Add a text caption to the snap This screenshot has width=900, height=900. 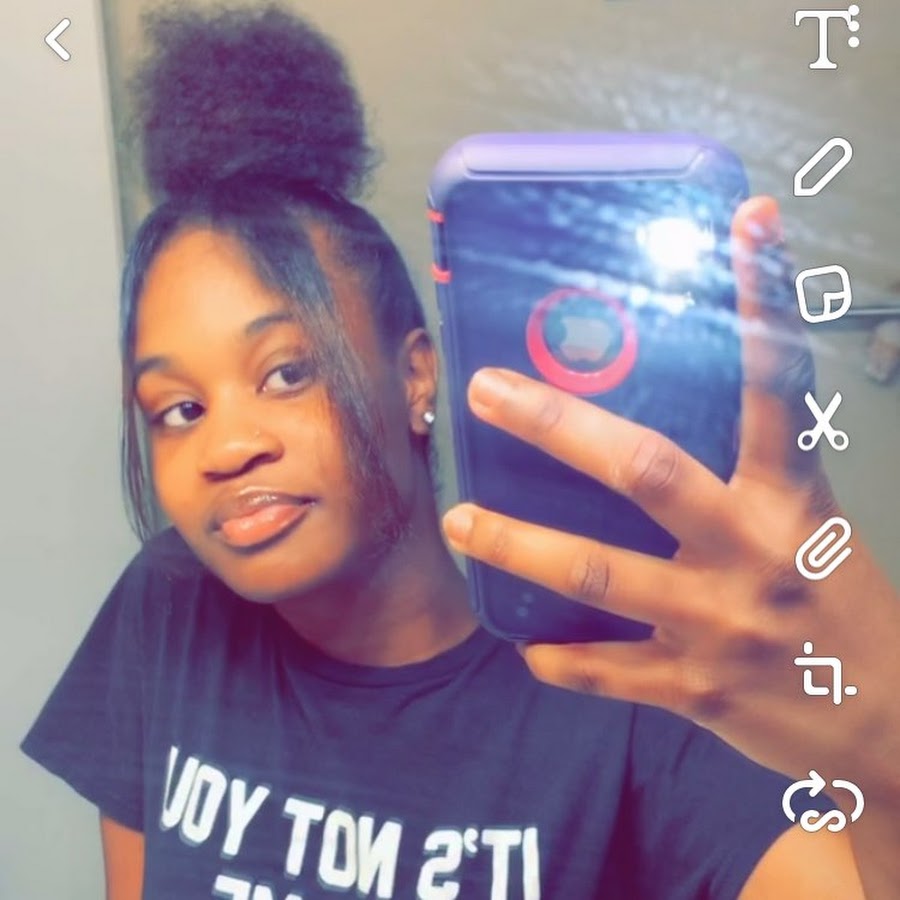(x=826, y=37)
